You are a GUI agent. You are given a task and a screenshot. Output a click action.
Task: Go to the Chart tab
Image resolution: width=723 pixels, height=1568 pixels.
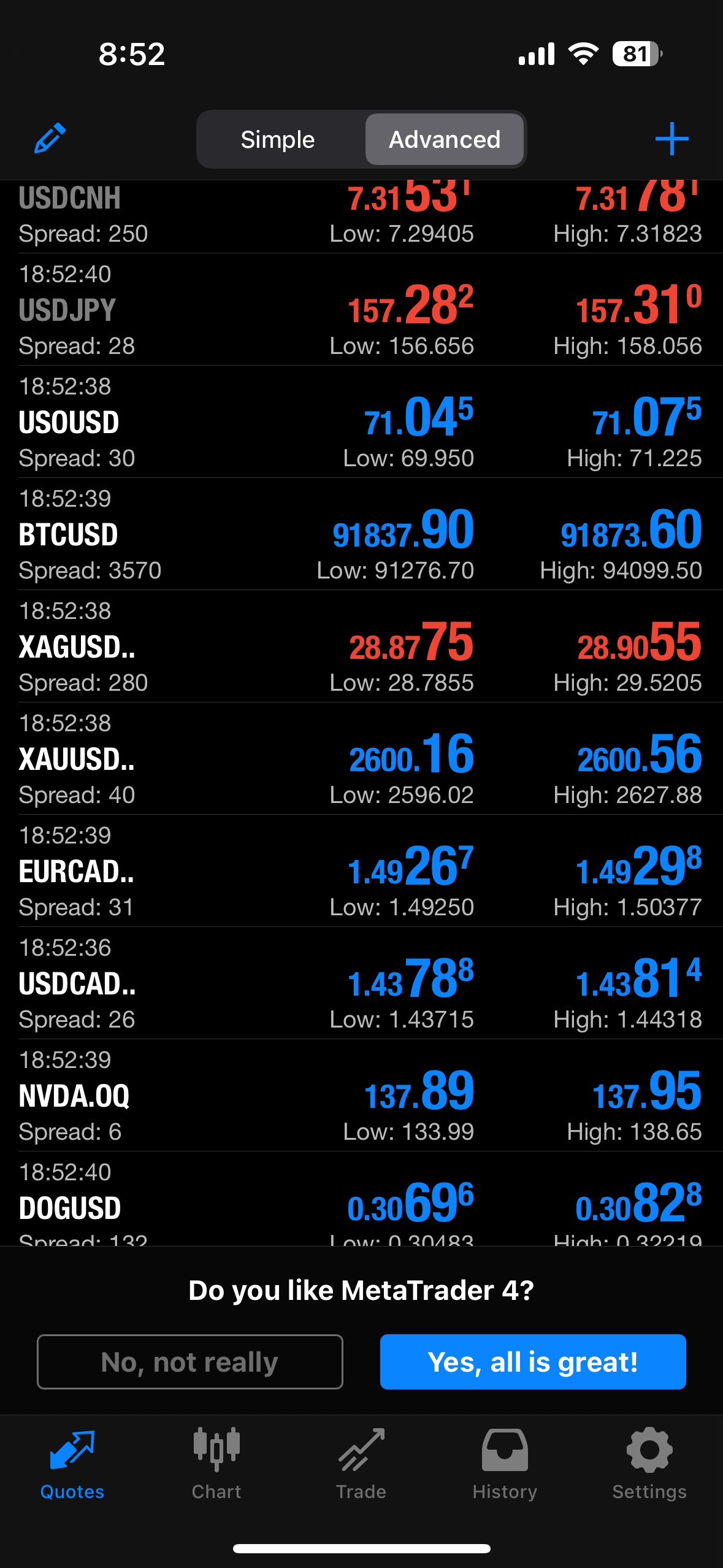pyautogui.click(x=216, y=1463)
